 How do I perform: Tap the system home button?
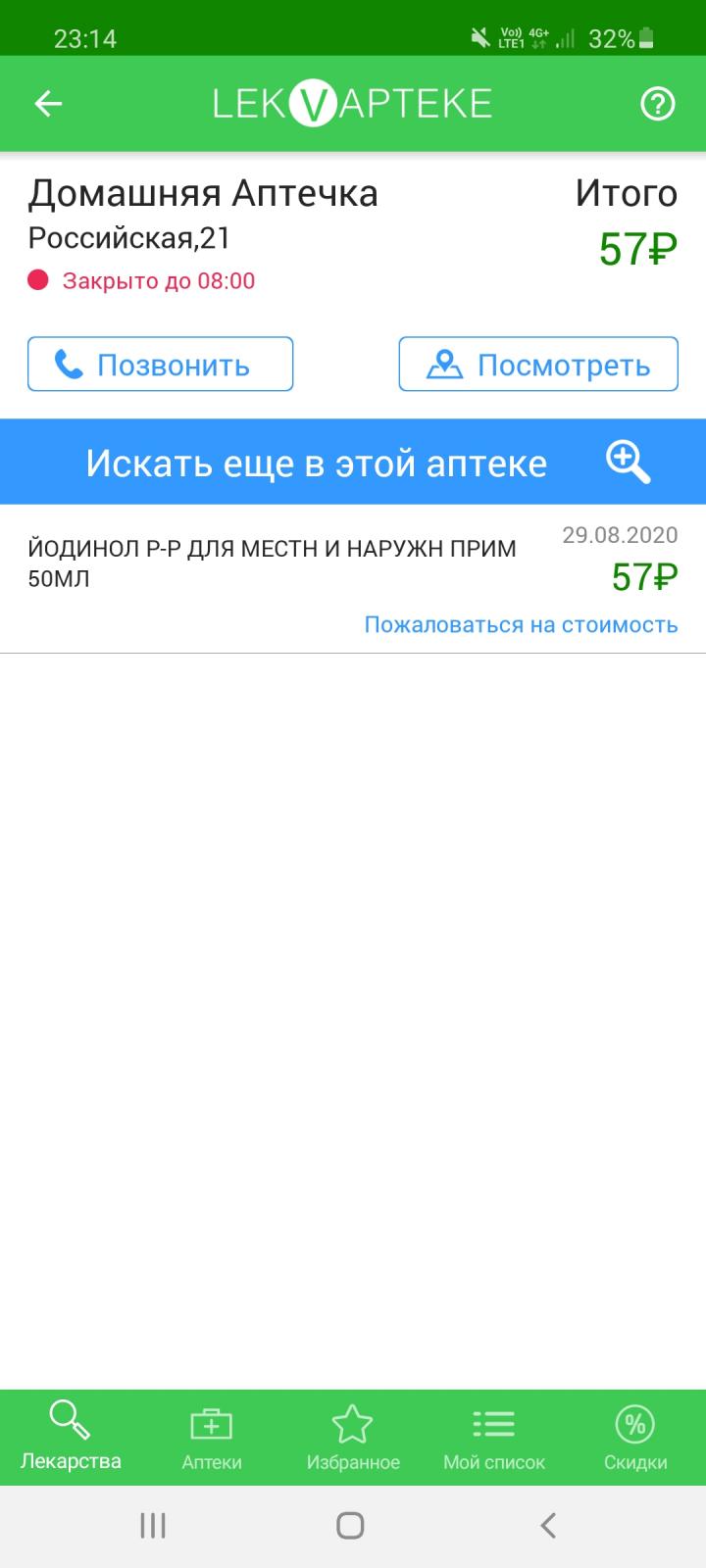pyautogui.click(x=350, y=1526)
